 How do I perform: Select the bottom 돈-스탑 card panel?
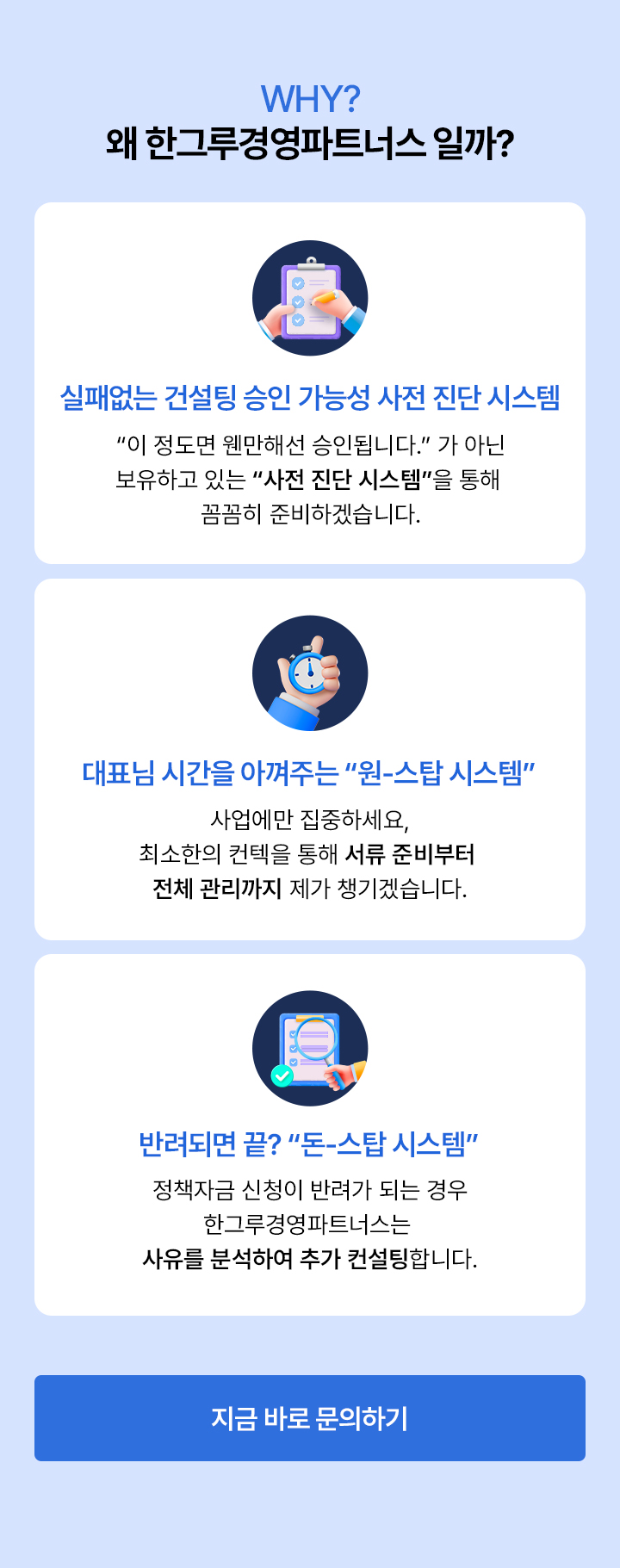click(x=310, y=1137)
